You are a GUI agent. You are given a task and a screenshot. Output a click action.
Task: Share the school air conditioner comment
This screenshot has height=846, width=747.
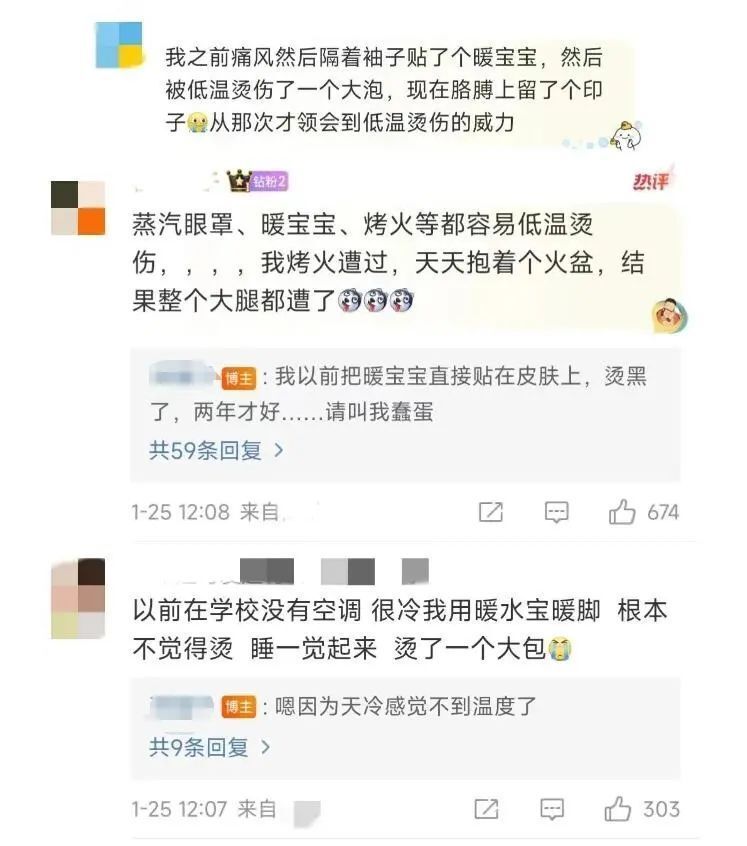click(x=486, y=808)
